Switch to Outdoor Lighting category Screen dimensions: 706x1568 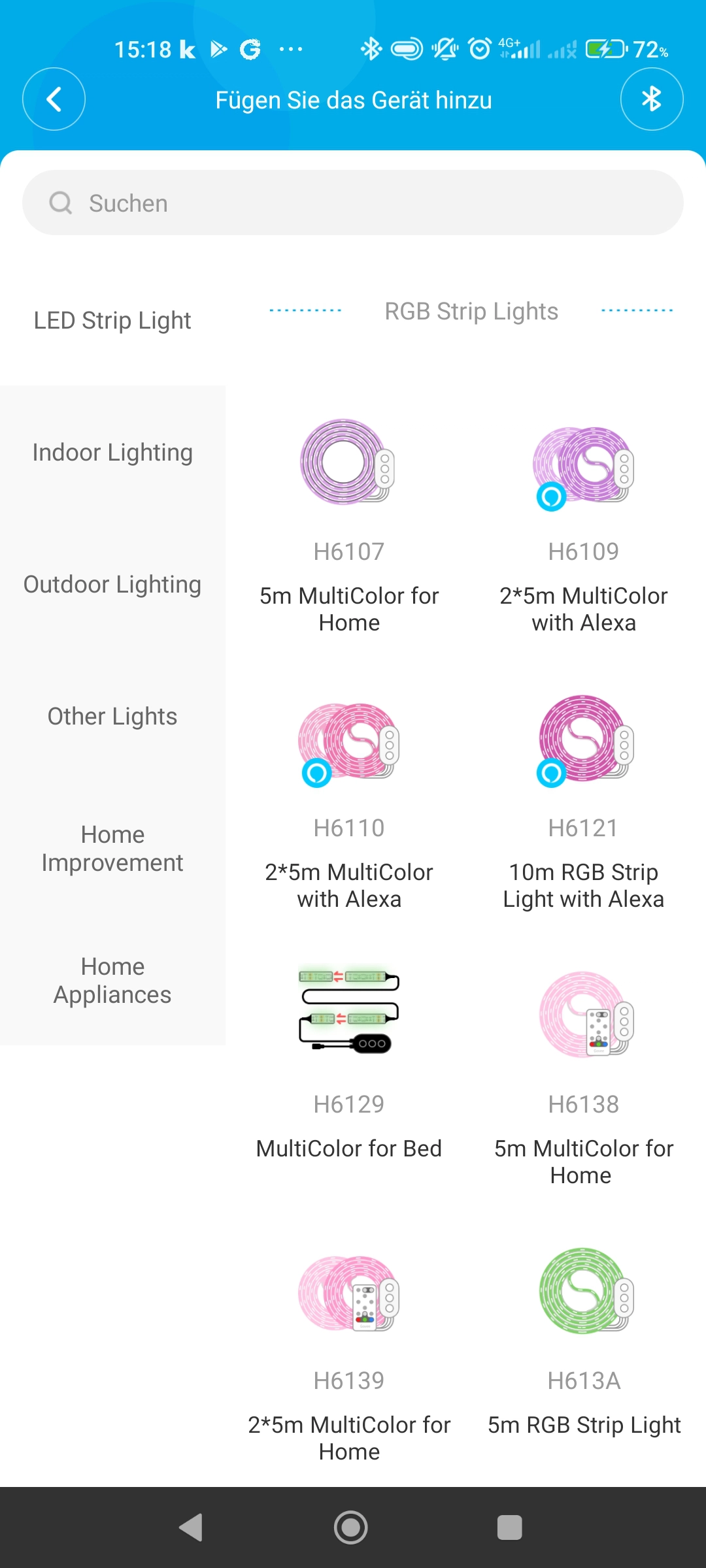(112, 584)
